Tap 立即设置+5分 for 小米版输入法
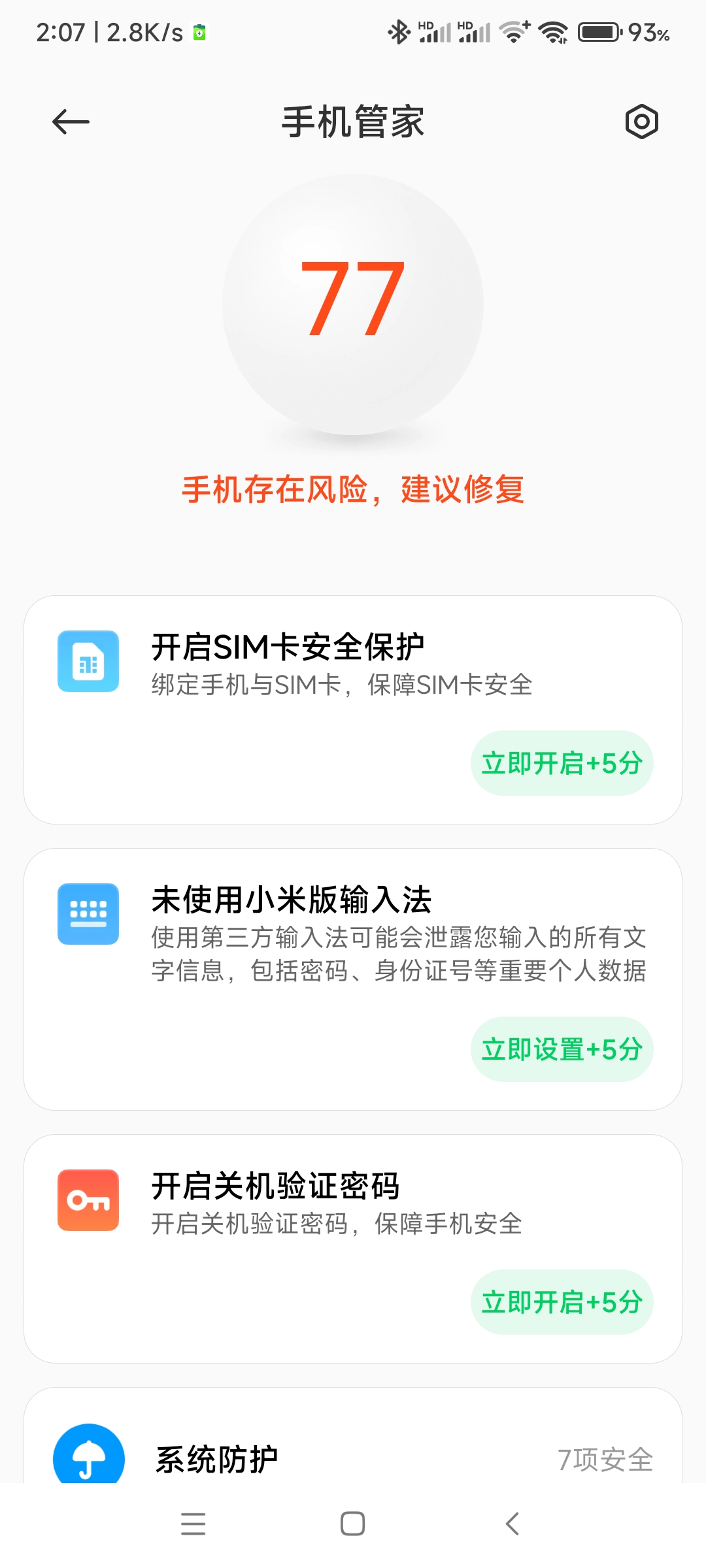This screenshot has width=706, height=1568. point(562,1049)
